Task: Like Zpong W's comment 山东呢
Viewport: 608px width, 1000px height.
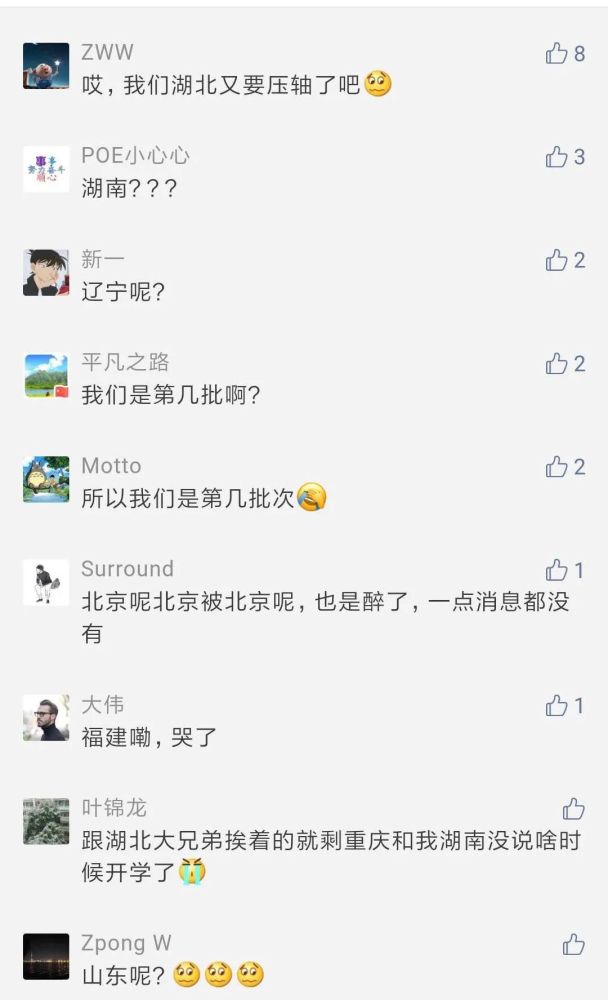Action: [573, 943]
